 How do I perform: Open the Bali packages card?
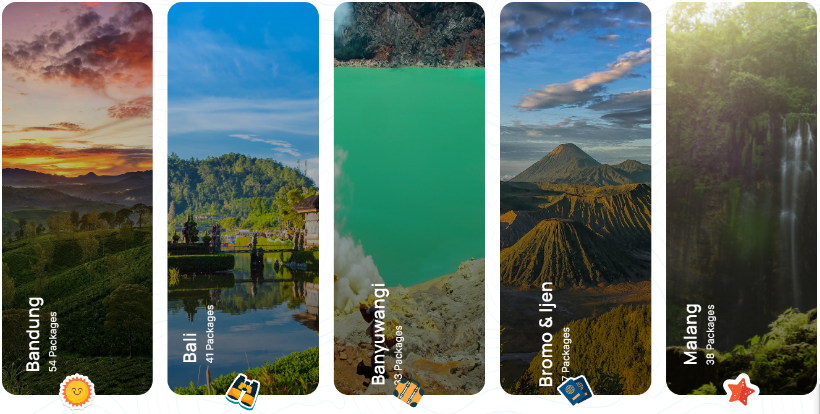click(243, 198)
